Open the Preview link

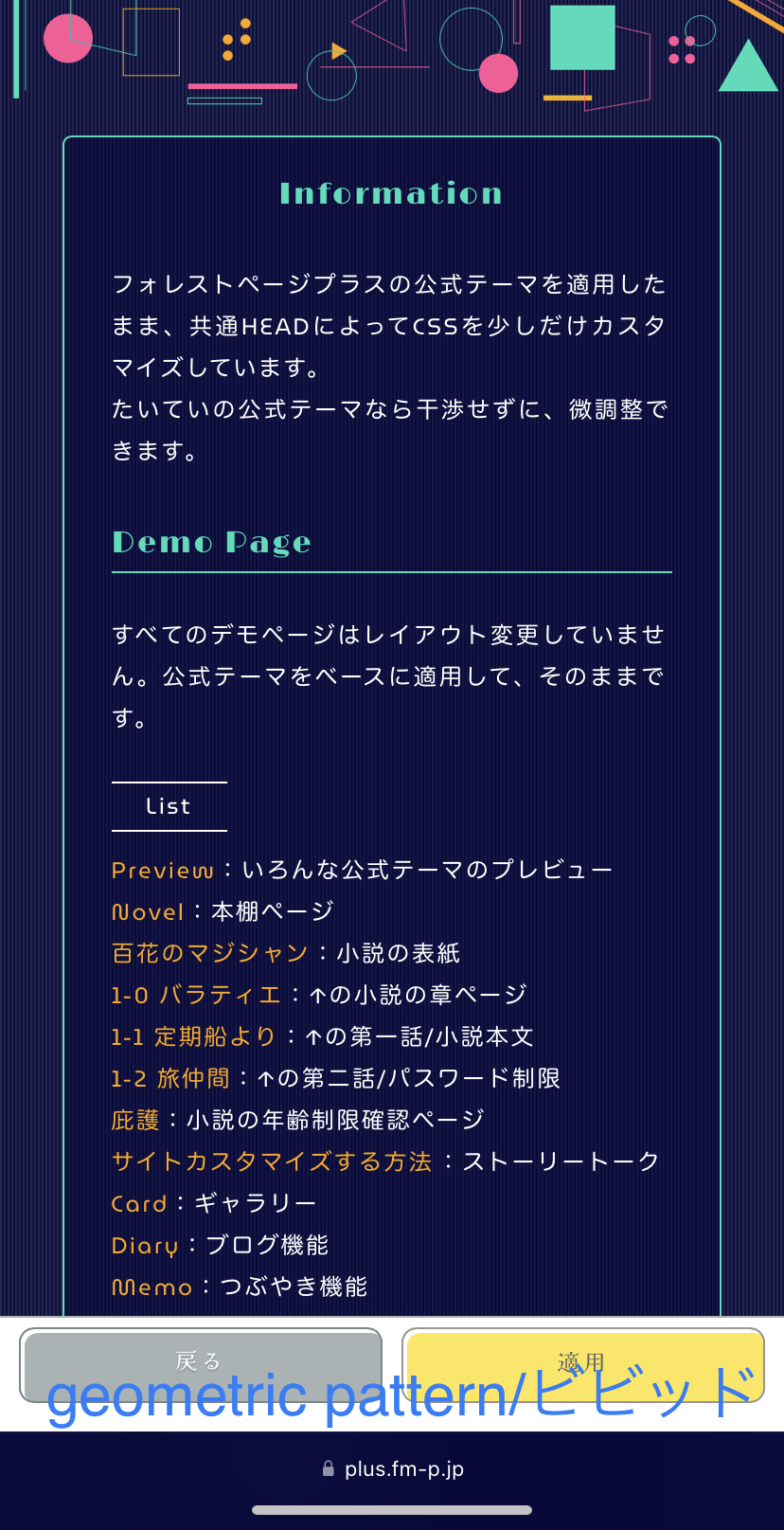point(163,870)
